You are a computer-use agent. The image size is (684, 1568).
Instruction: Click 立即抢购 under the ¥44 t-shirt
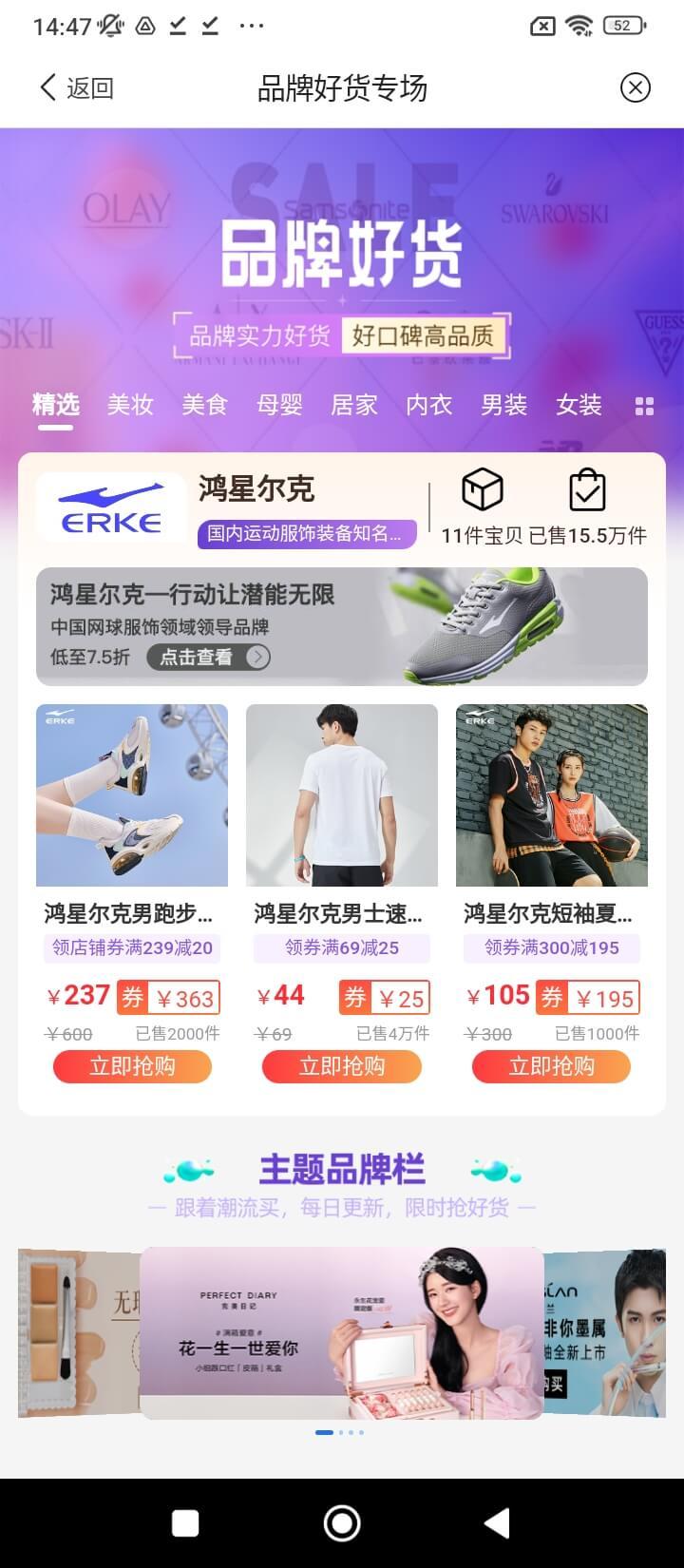(x=342, y=1066)
